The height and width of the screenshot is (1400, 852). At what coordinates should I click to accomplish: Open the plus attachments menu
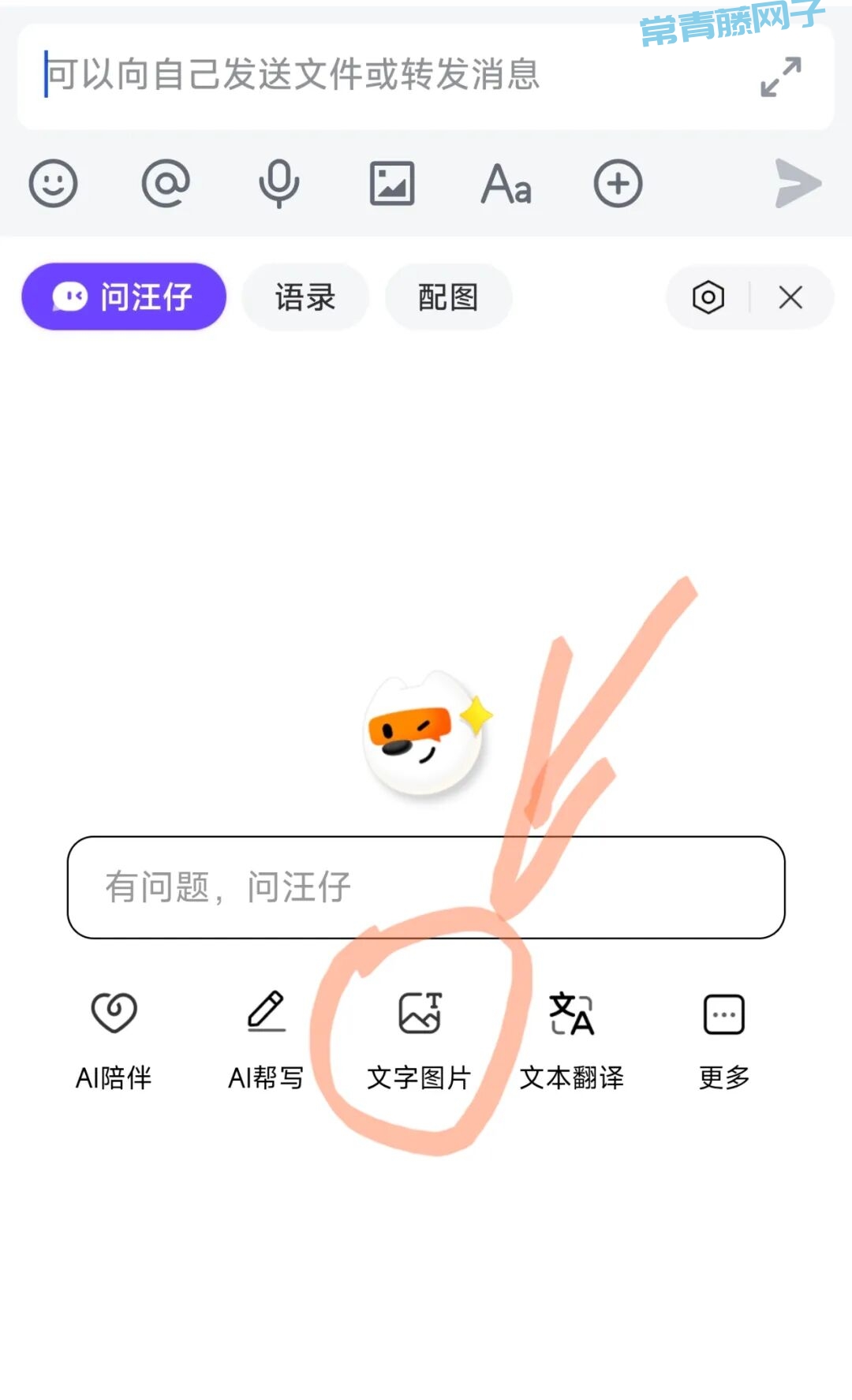tap(618, 184)
